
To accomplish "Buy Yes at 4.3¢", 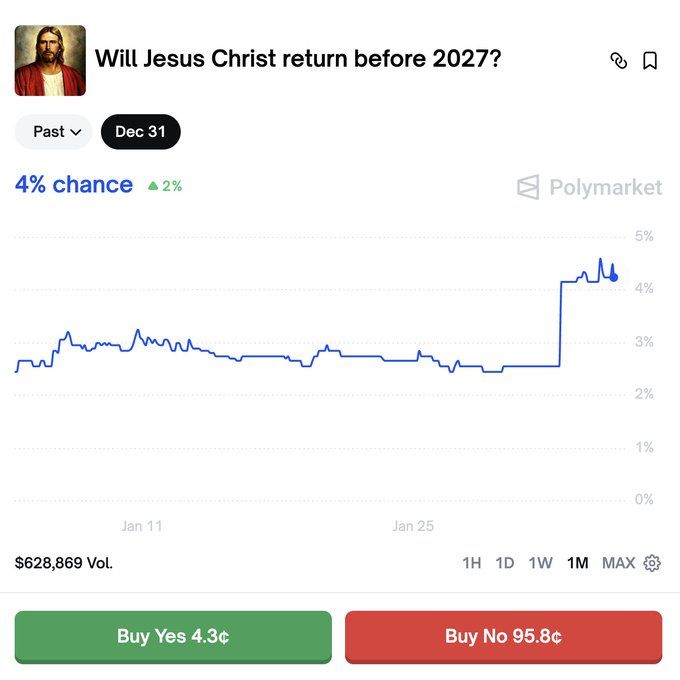I will tap(173, 636).
